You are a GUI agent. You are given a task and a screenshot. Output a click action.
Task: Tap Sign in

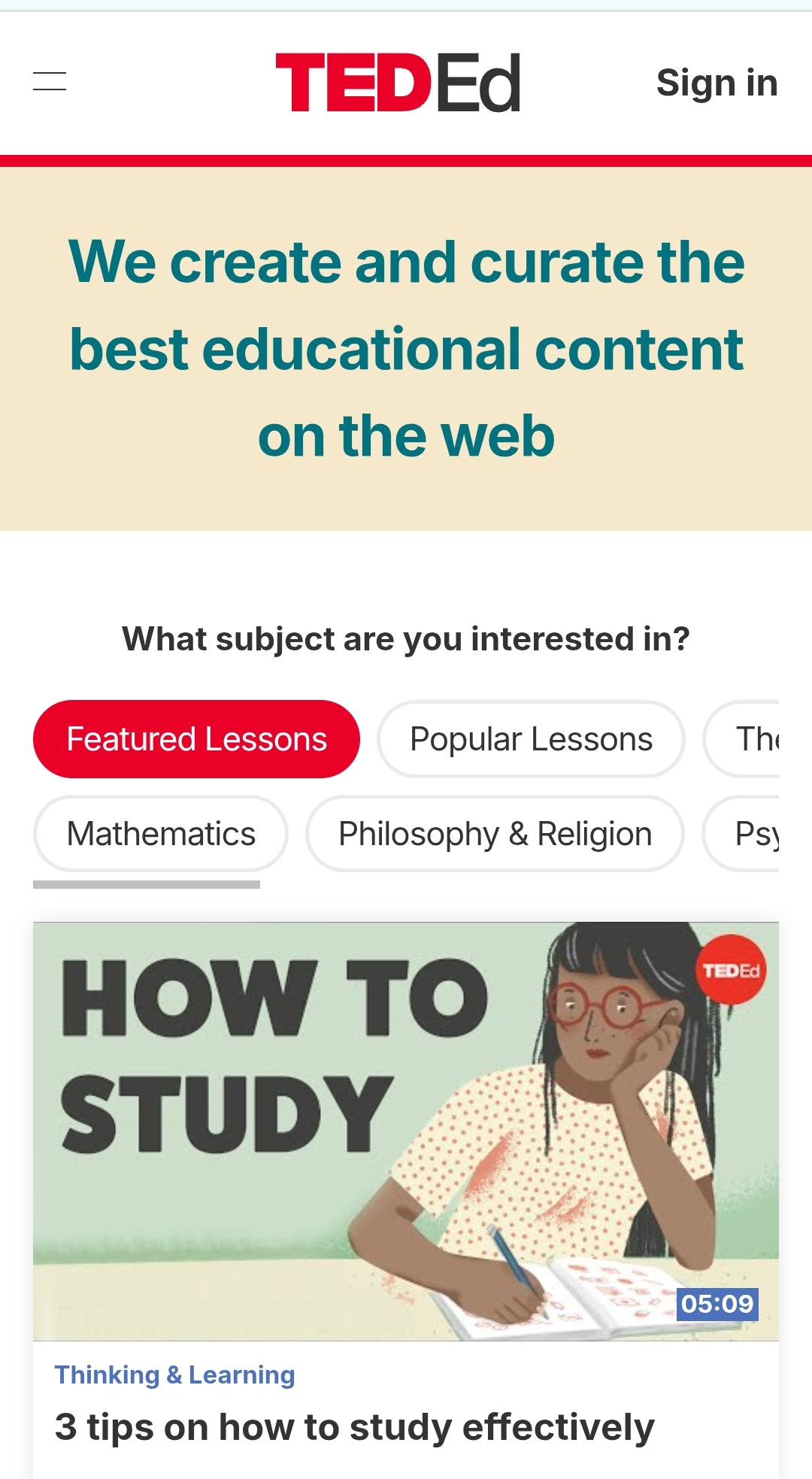(x=717, y=83)
